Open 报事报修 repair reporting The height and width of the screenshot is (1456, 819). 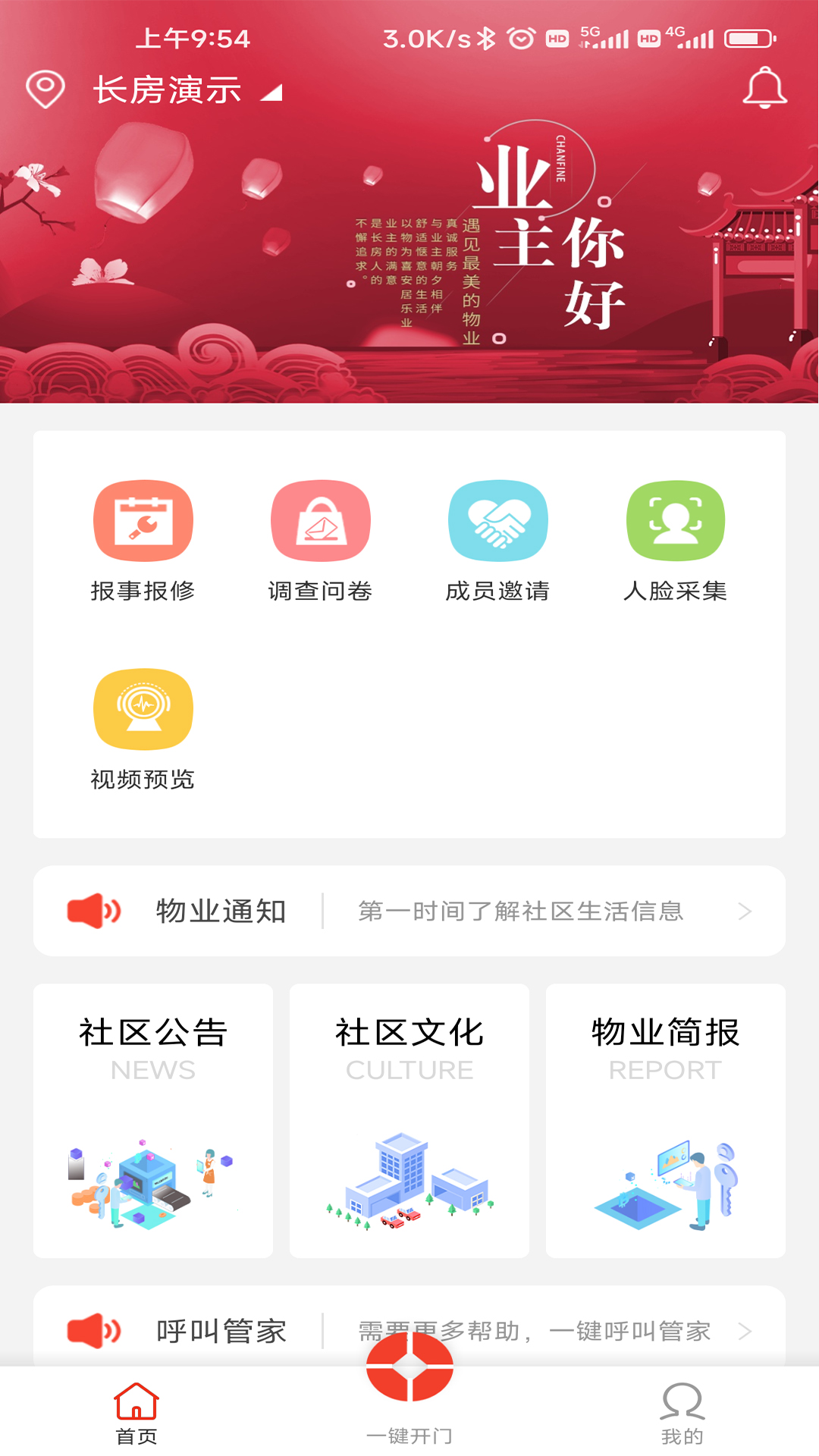[143, 540]
